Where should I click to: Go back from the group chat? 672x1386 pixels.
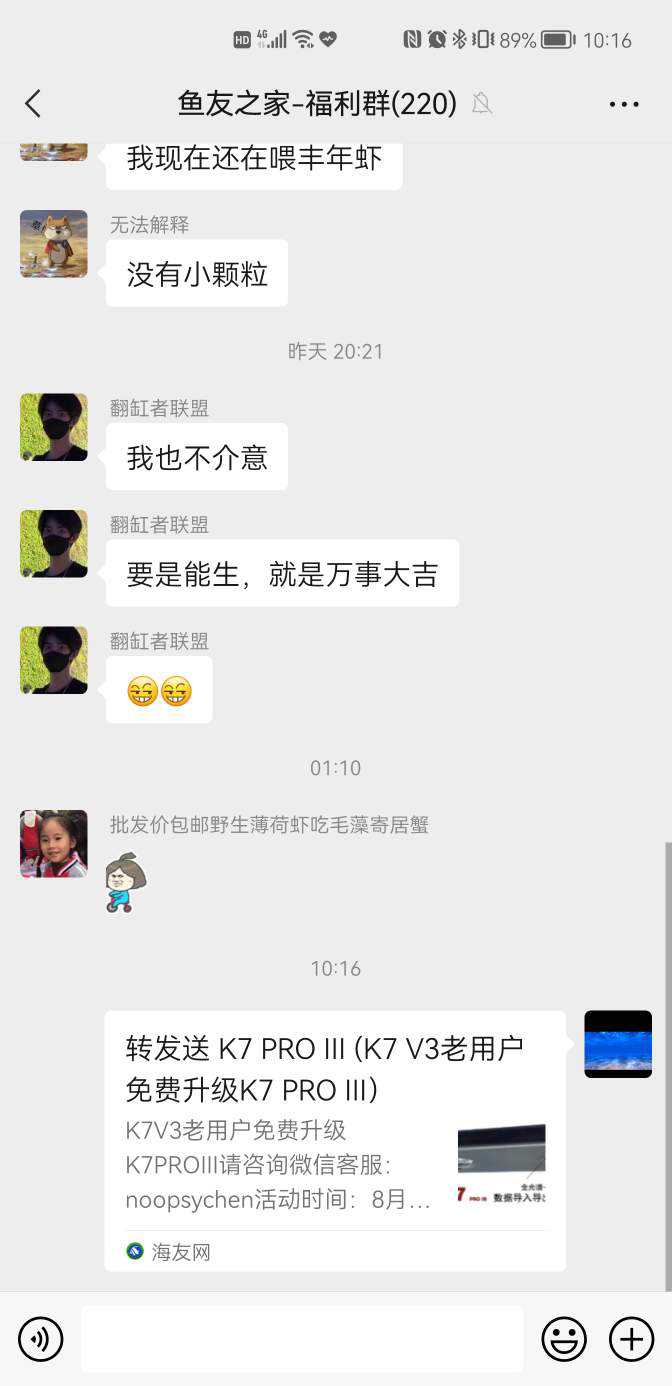pos(33,103)
